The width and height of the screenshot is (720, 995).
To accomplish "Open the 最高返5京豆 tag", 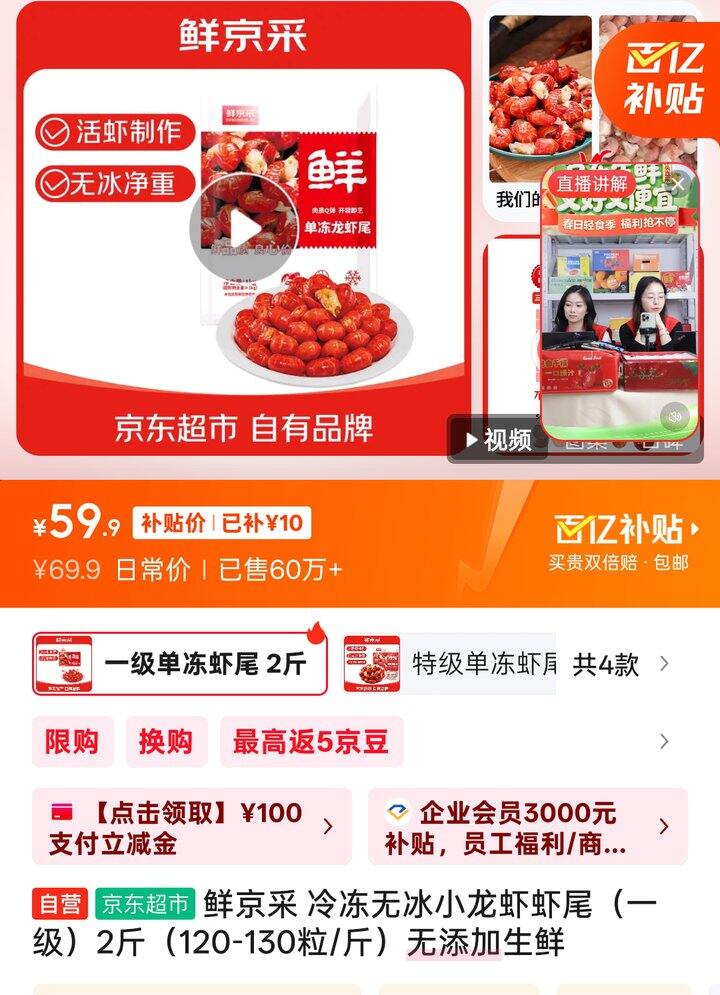I will click(x=311, y=742).
